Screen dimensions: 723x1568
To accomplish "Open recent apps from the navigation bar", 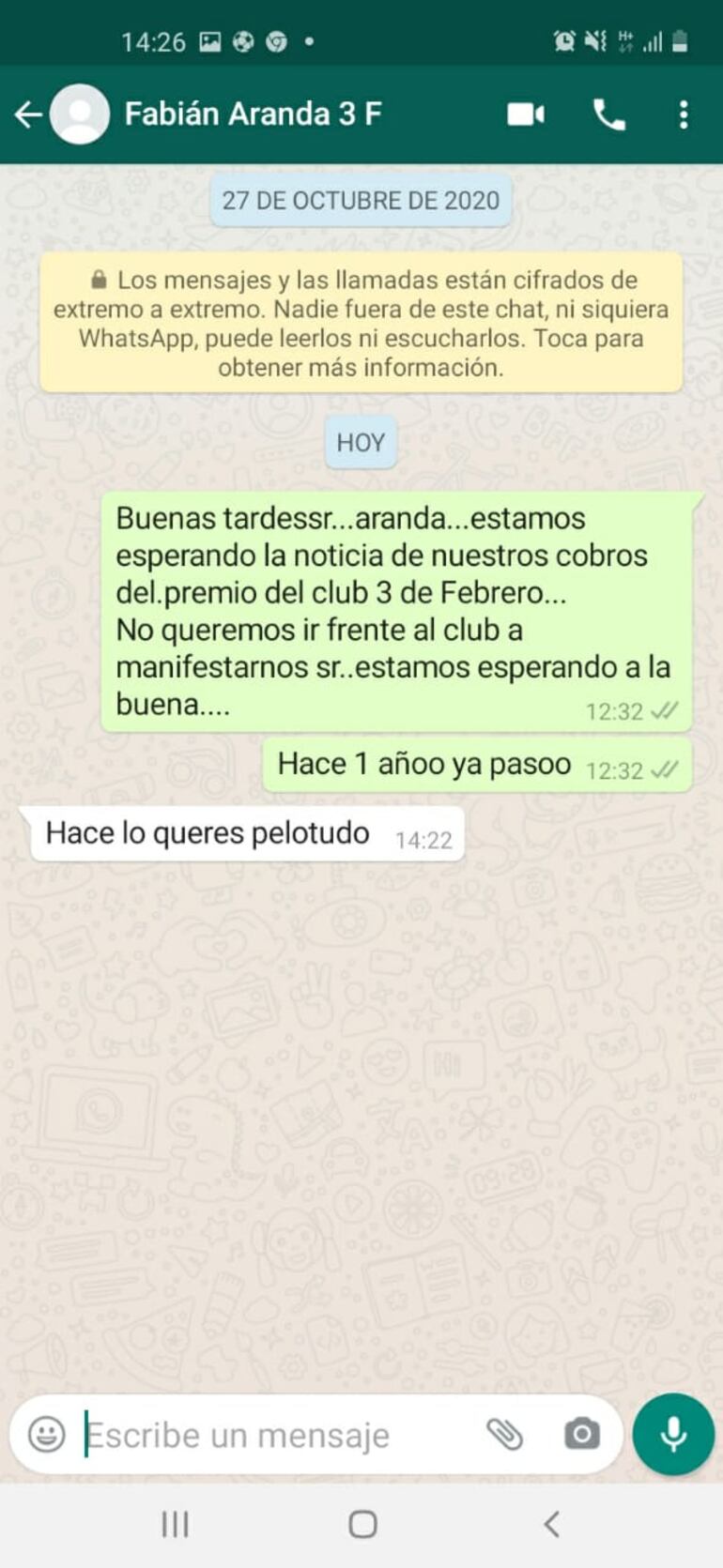I will (175, 1524).
